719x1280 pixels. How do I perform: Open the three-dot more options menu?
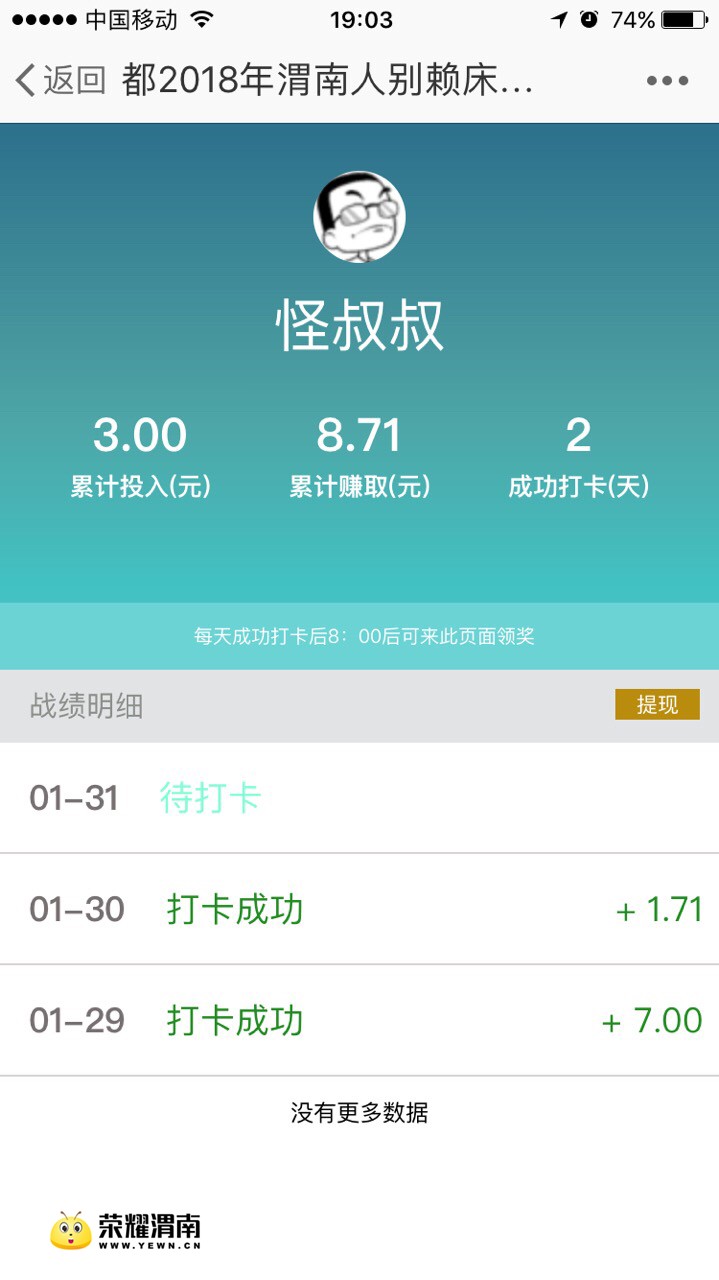(667, 81)
